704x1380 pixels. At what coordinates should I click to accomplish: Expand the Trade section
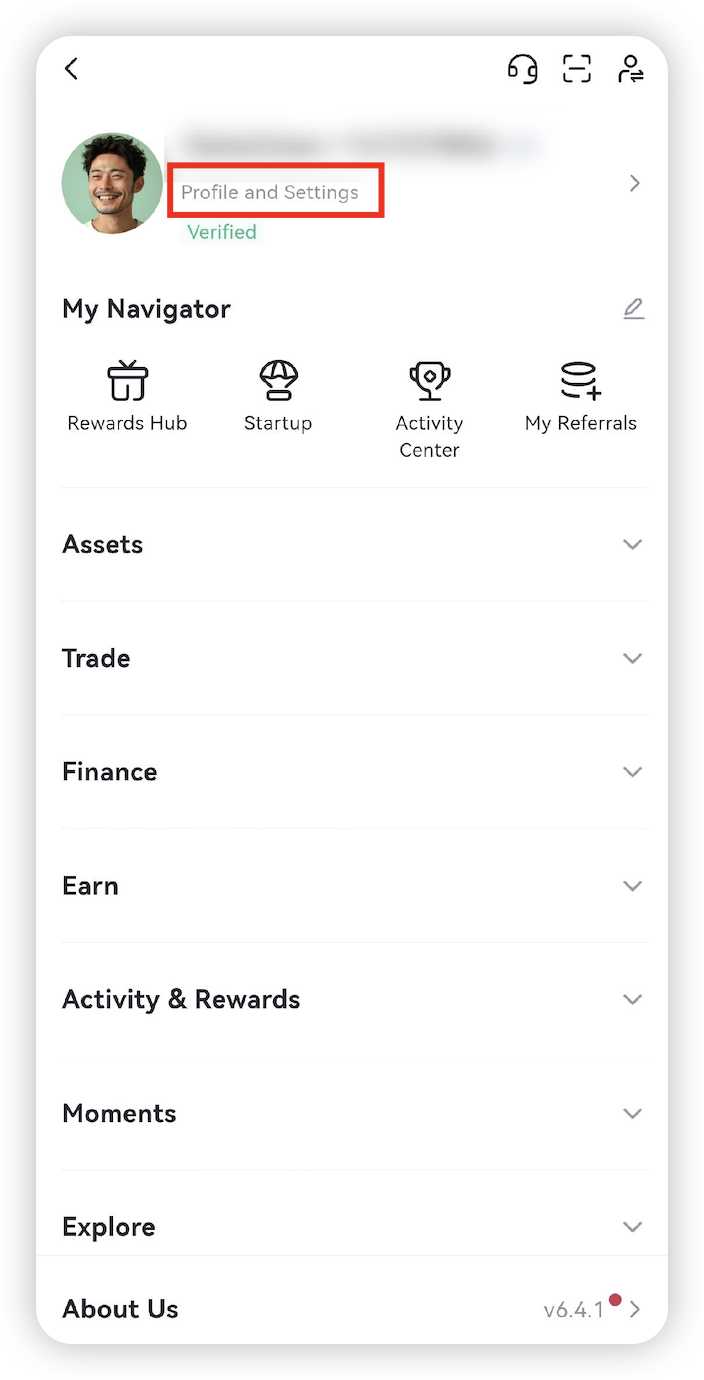point(632,658)
